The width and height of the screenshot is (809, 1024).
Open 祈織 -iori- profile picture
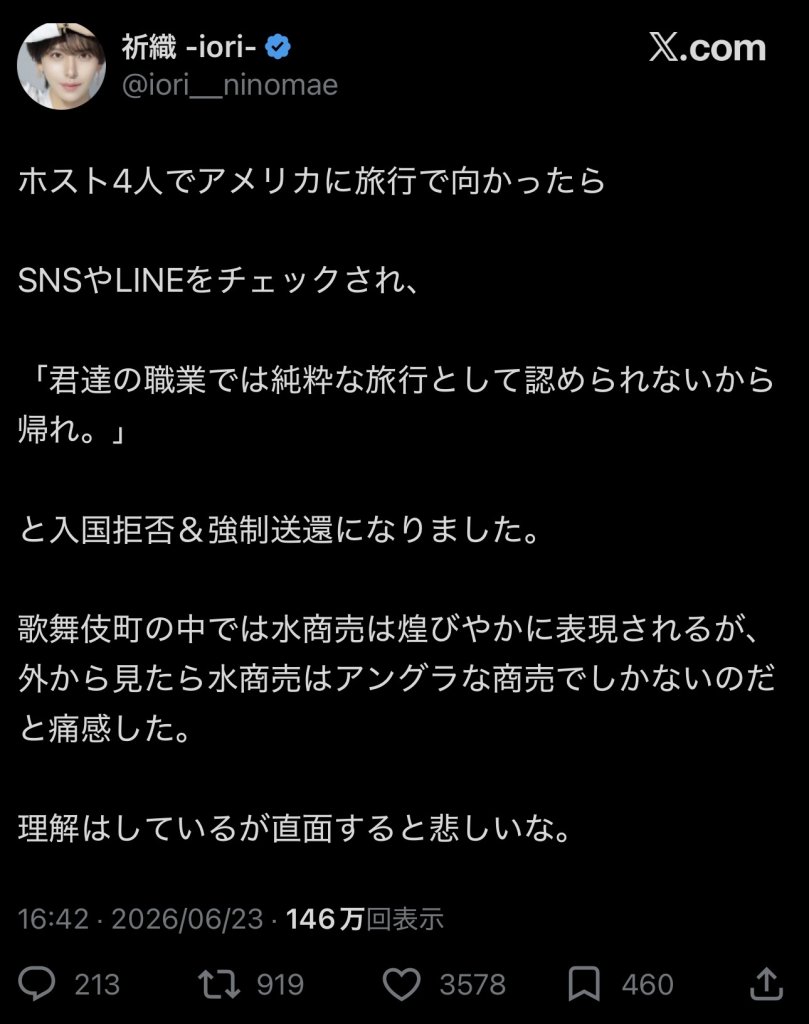(61, 66)
